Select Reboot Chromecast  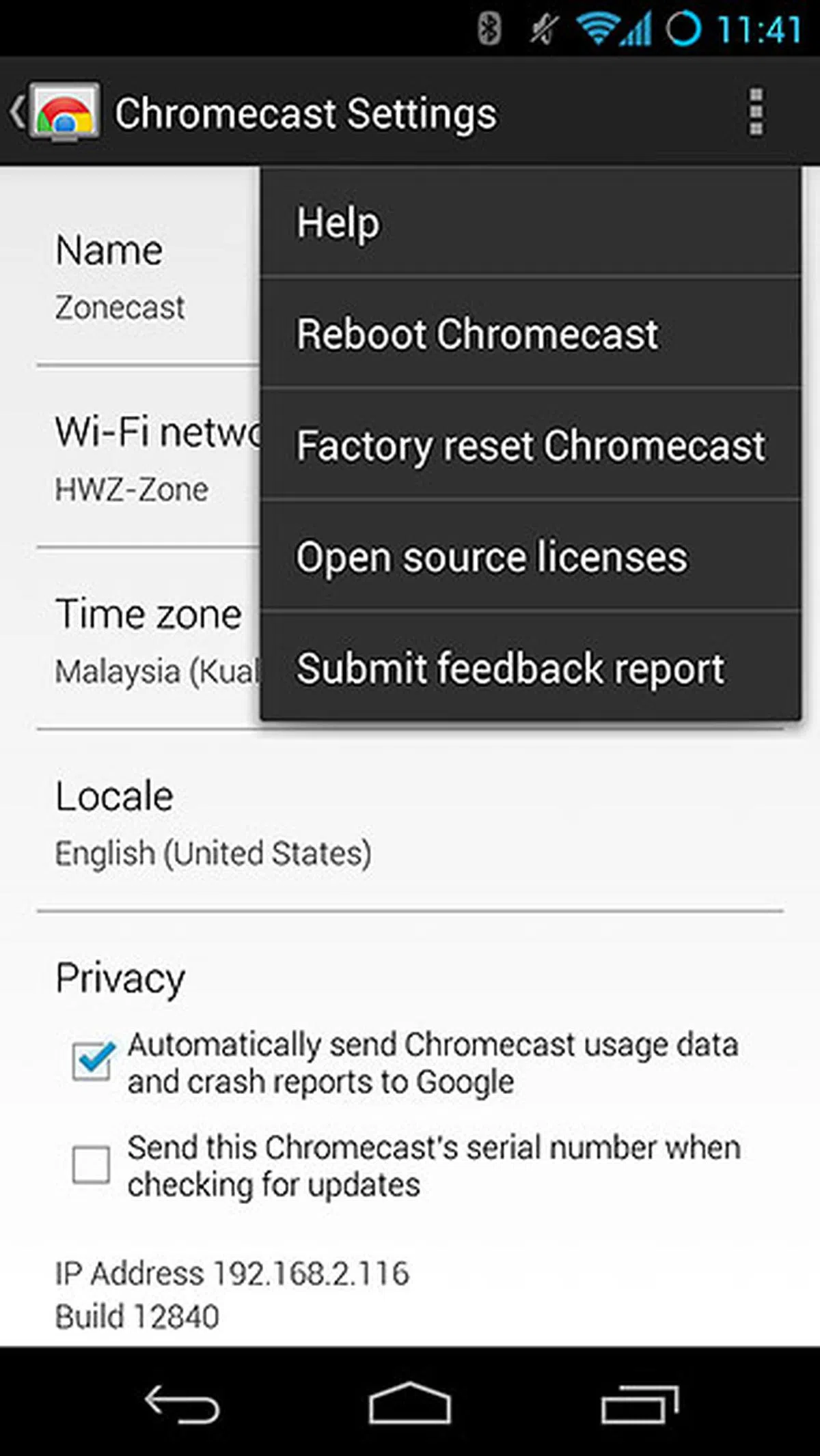[x=530, y=334]
